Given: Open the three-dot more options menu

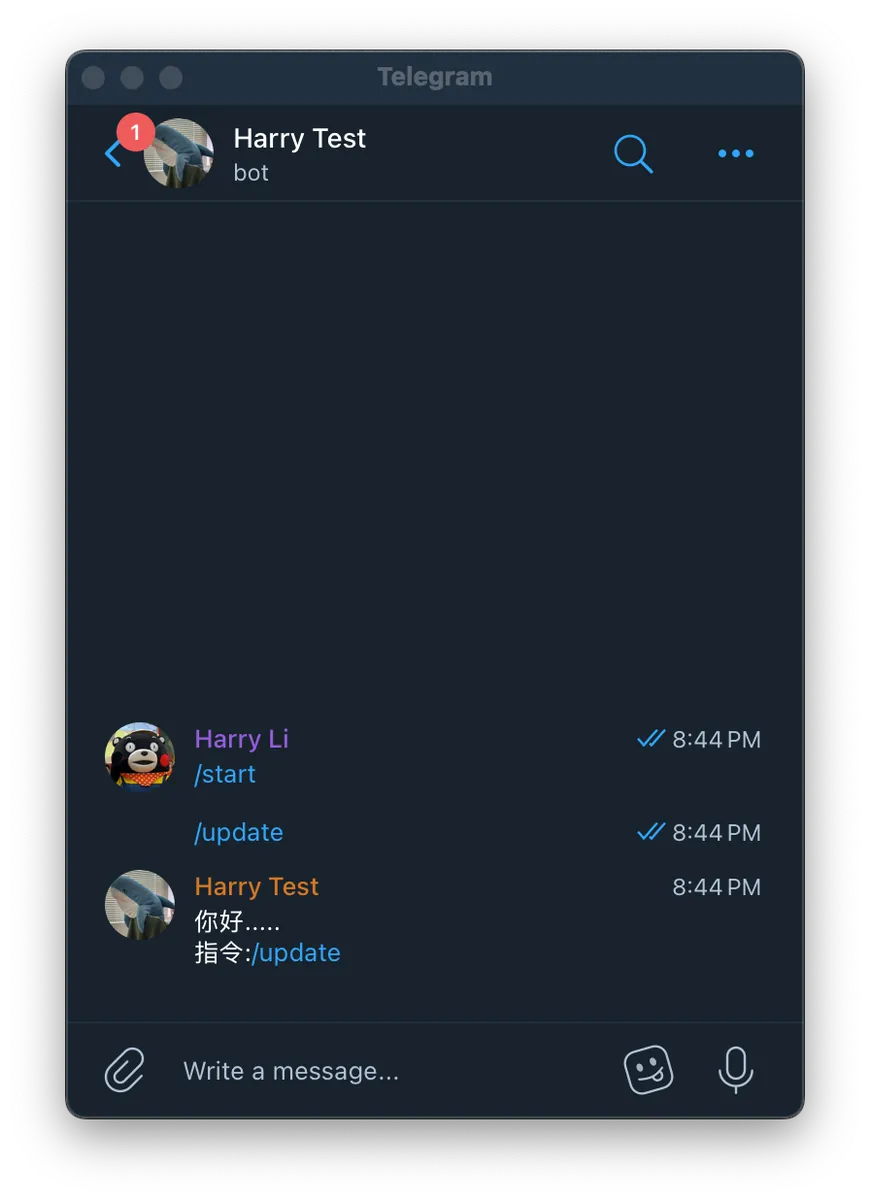Looking at the screenshot, I should (735, 154).
